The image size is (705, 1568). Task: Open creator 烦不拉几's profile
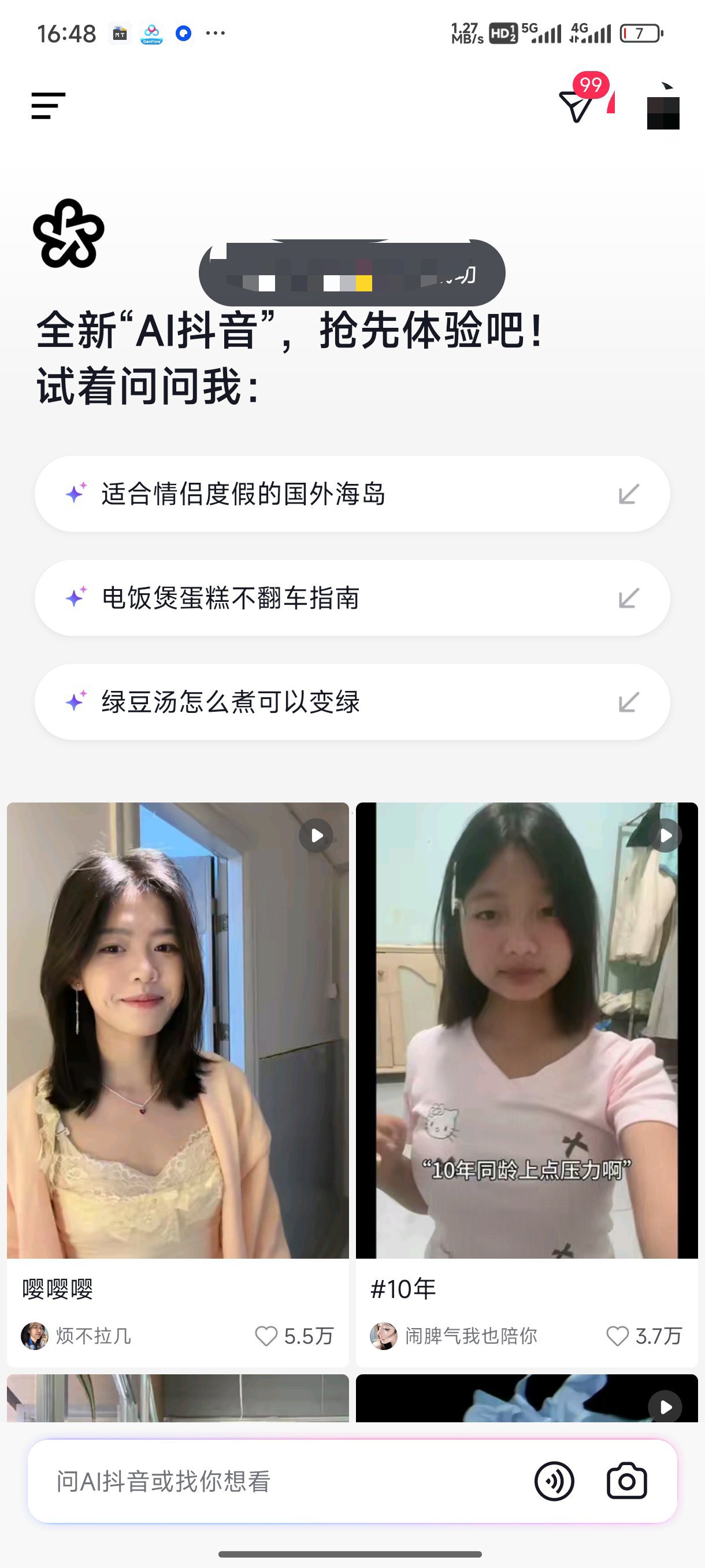pos(76,1336)
